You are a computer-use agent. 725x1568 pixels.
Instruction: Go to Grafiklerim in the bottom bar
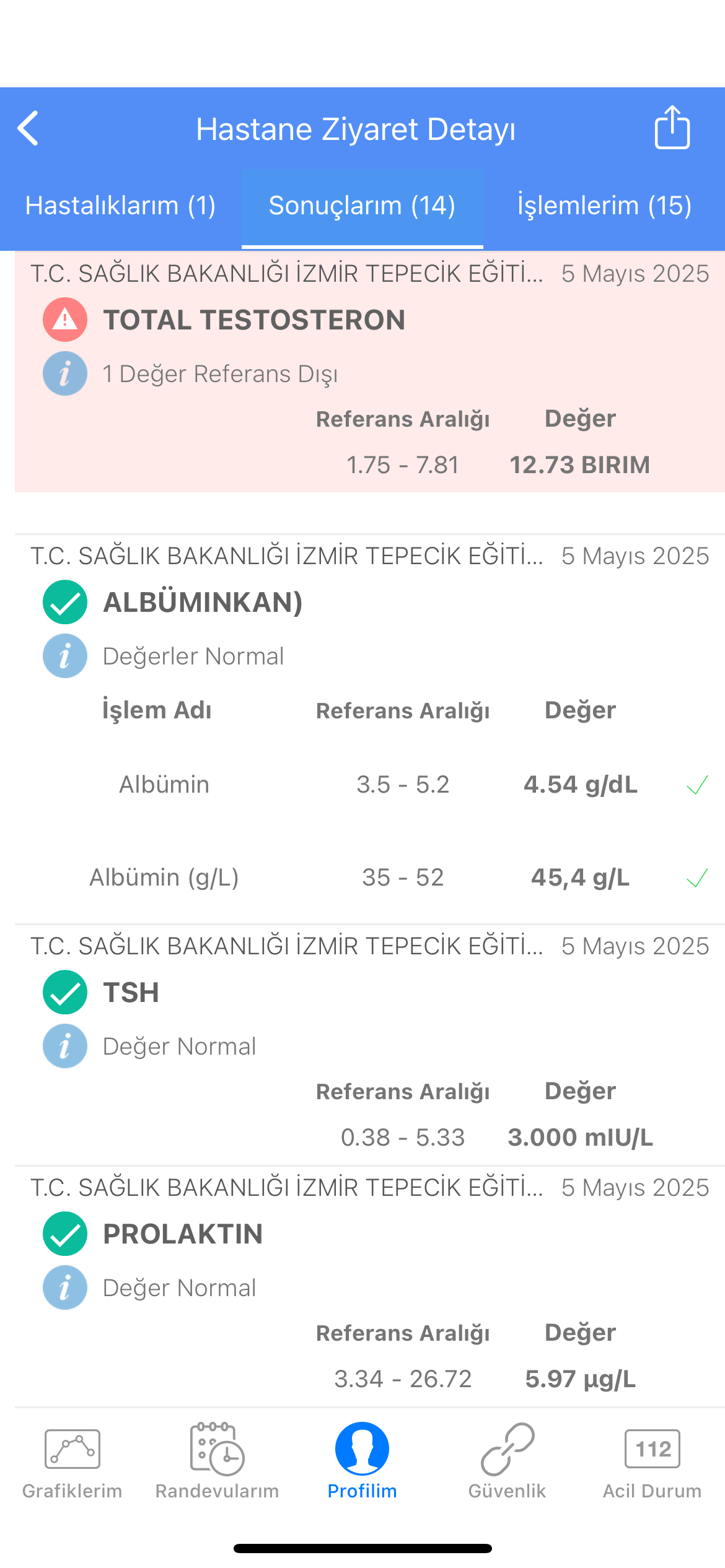(x=72, y=1463)
